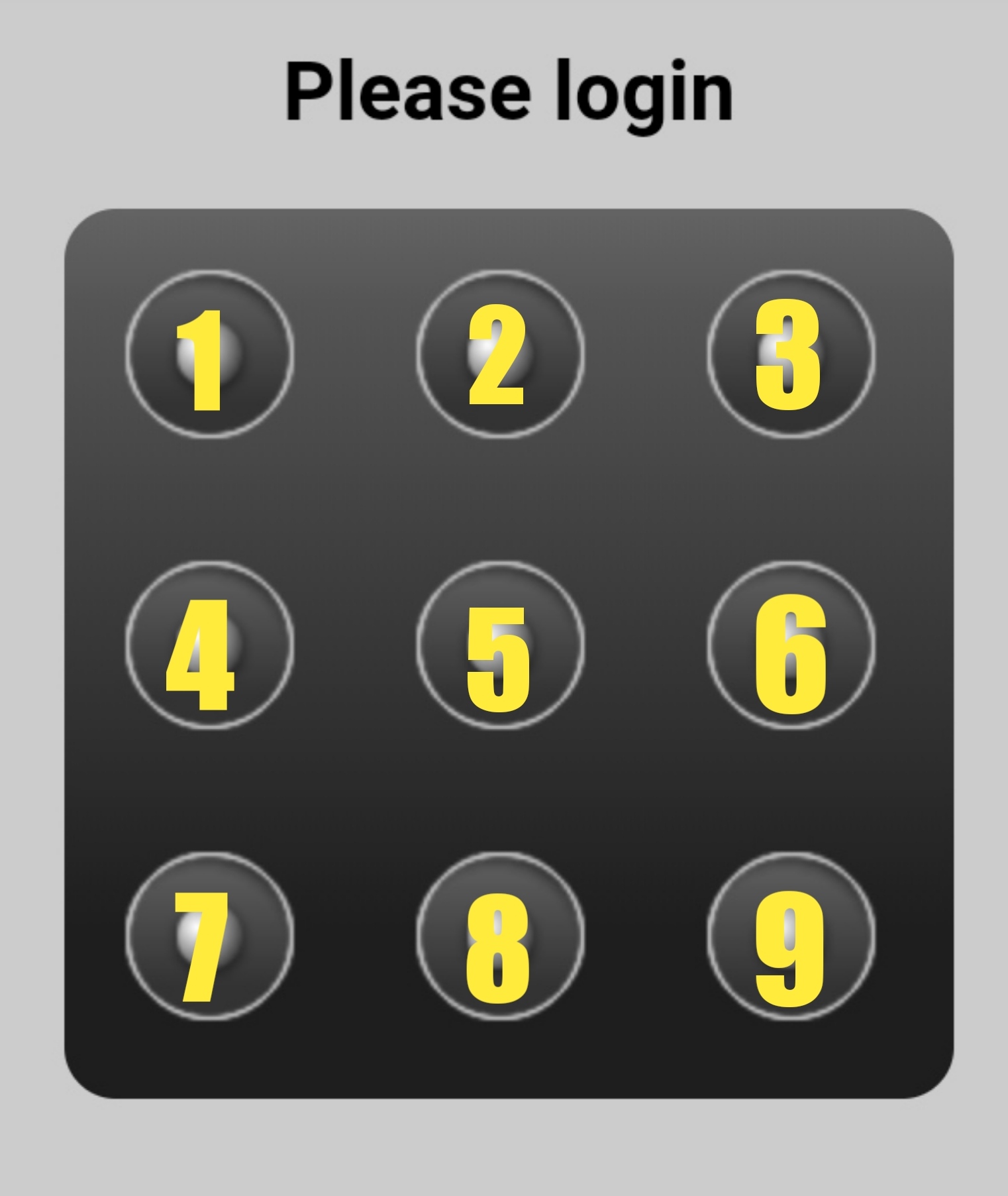Touch pattern dot number 6

click(x=791, y=645)
